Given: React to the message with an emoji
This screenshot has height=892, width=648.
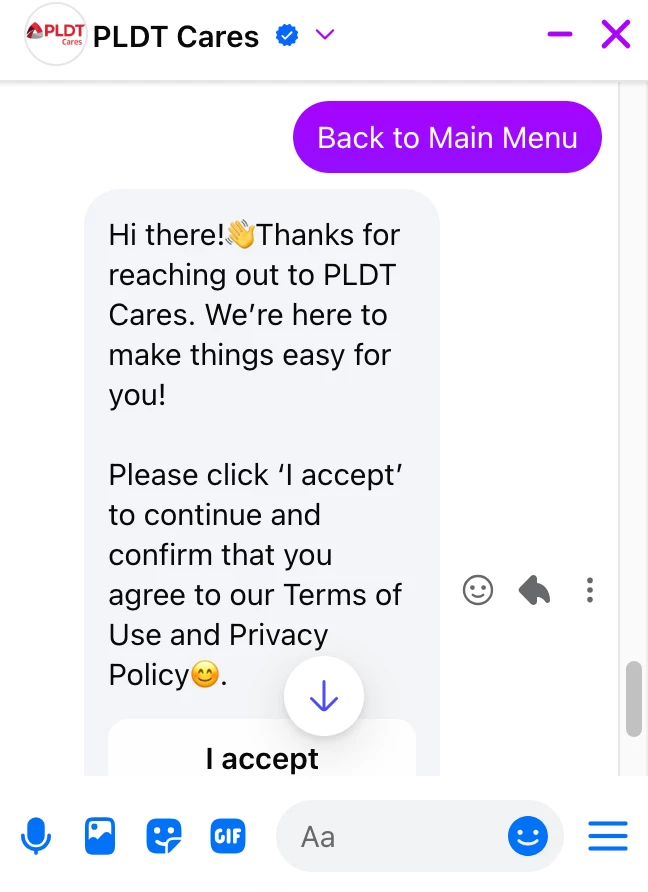Looking at the screenshot, I should tap(478, 590).
